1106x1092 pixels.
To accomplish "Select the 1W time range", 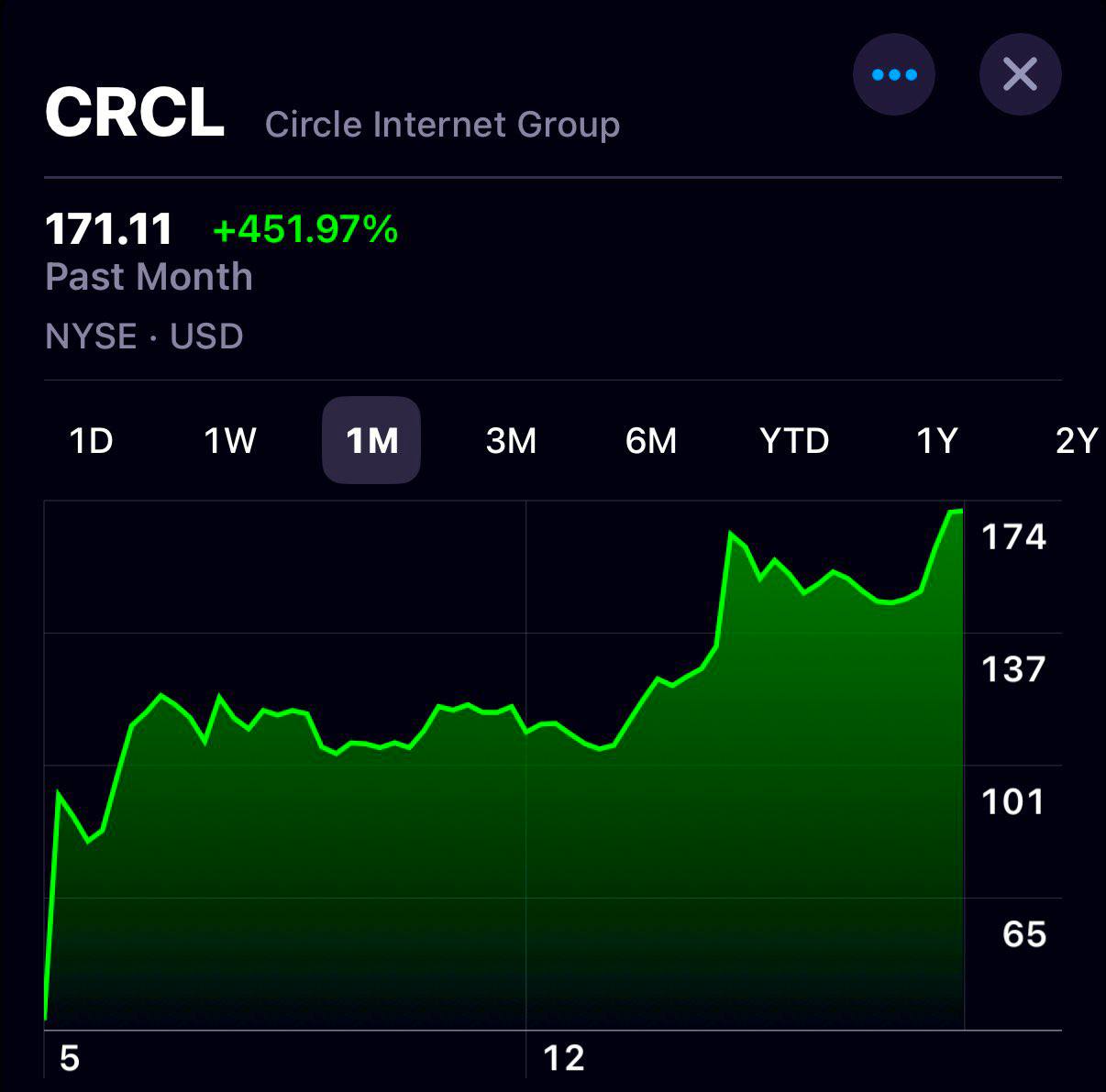I will tap(229, 441).
